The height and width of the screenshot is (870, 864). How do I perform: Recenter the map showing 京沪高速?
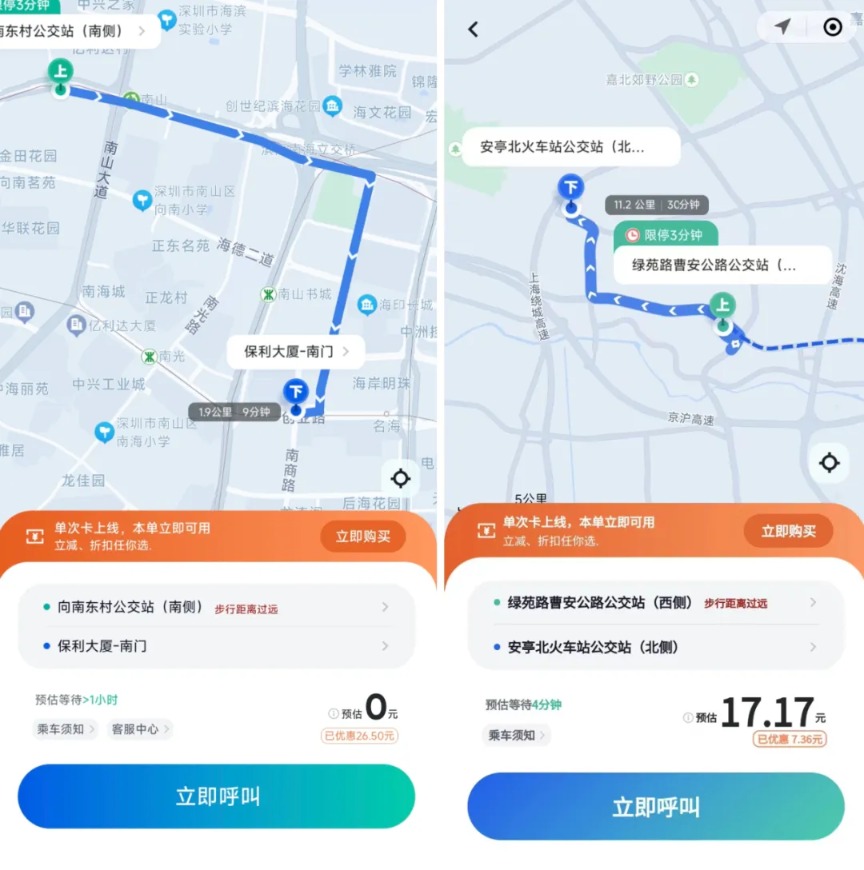[x=829, y=462]
